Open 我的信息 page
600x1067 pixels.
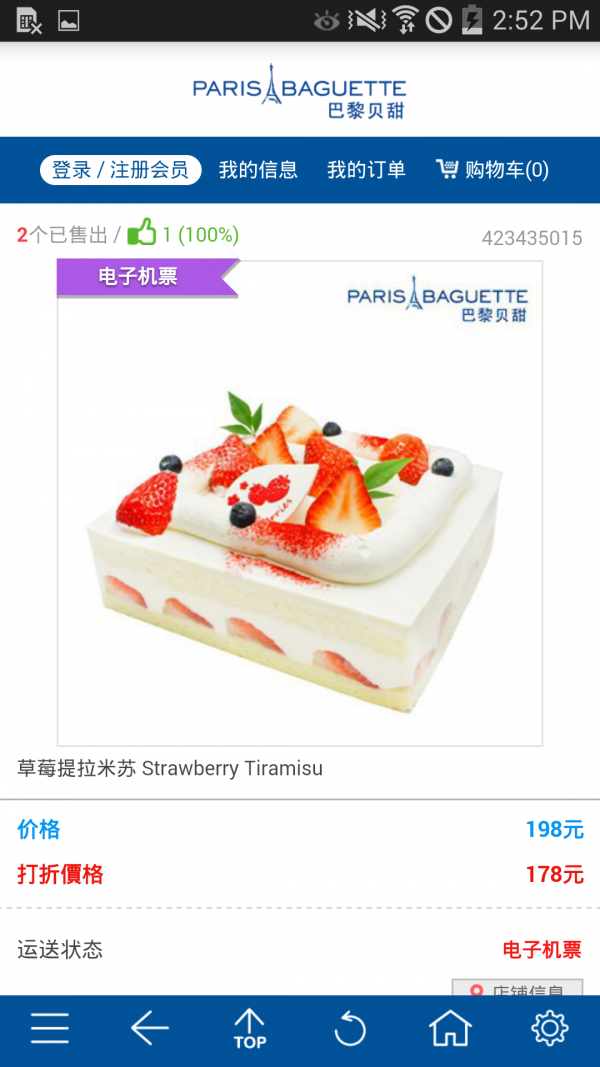(x=258, y=170)
